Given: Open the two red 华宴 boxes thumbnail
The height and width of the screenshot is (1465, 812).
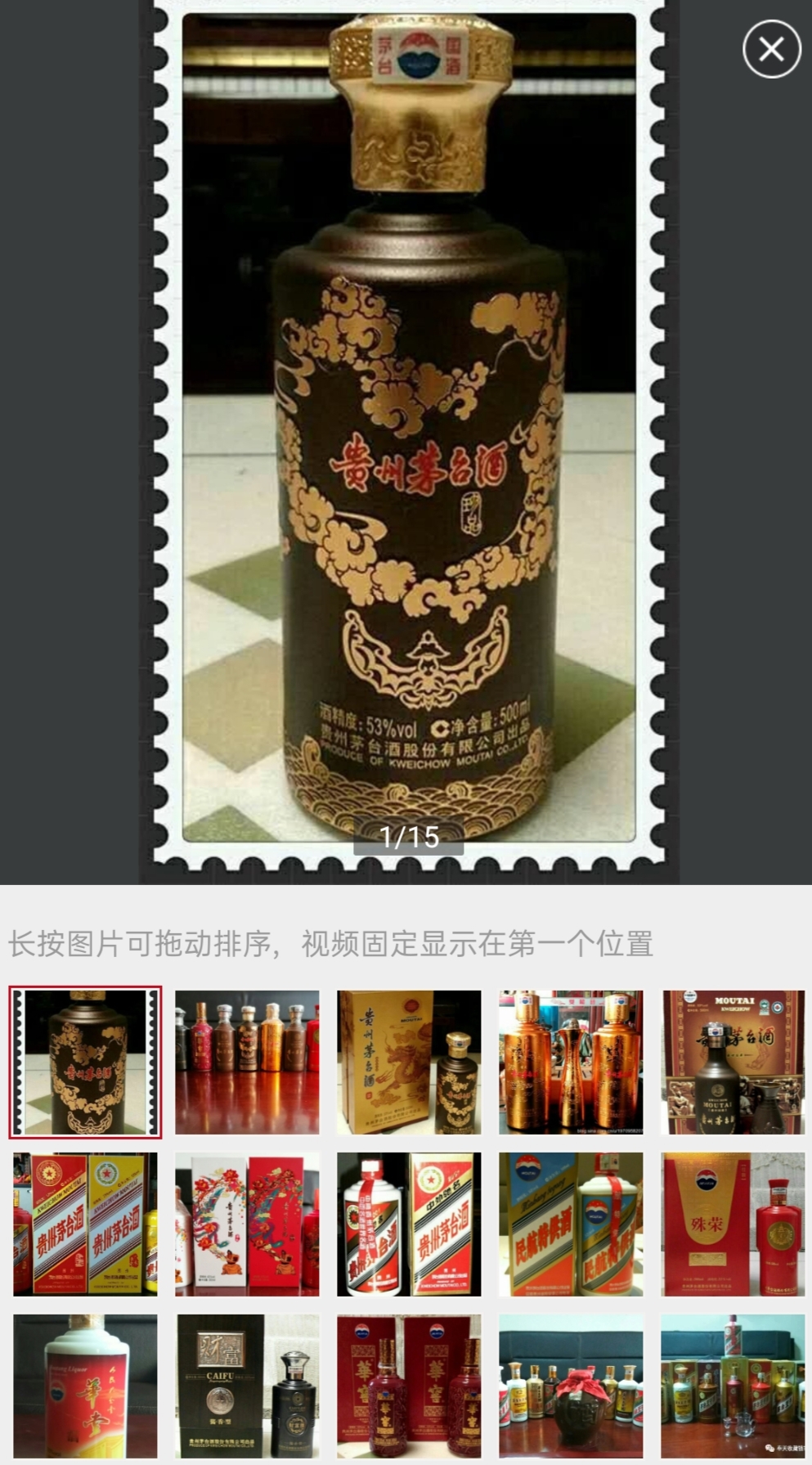Looking at the screenshot, I should point(409,1386).
